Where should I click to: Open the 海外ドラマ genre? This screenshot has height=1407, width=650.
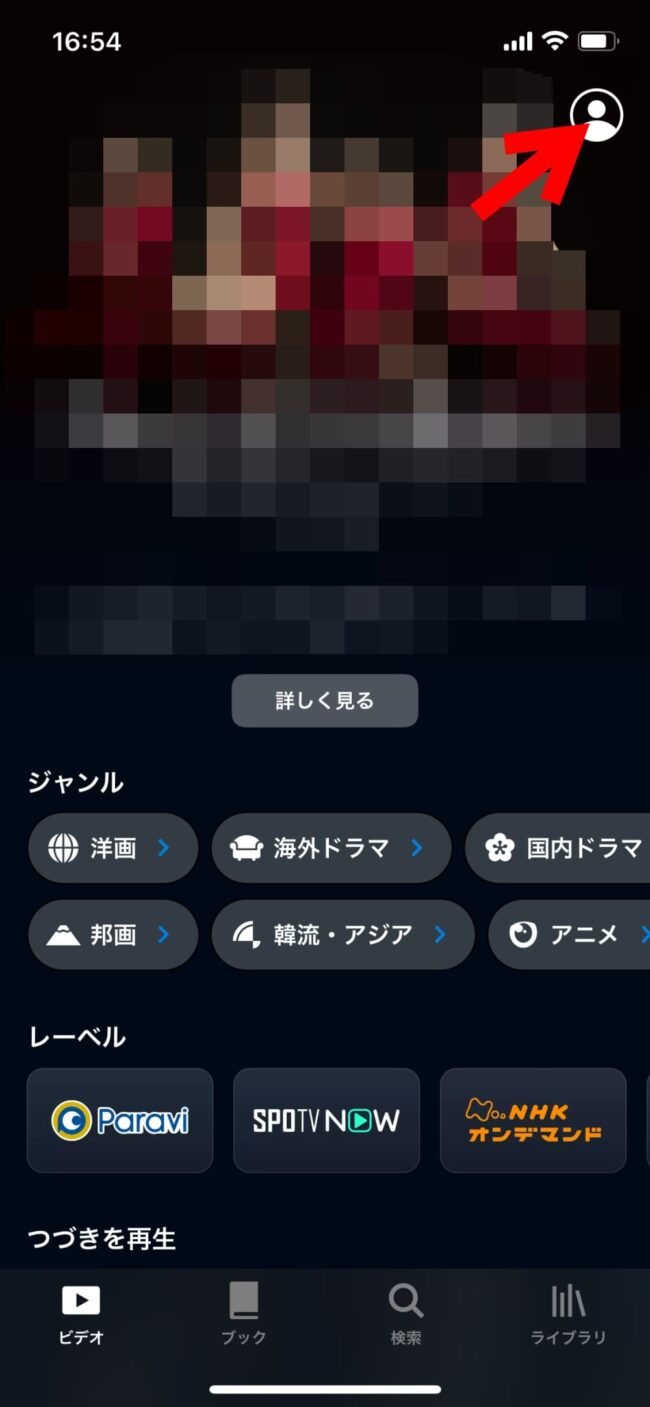(x=331, y=848)
